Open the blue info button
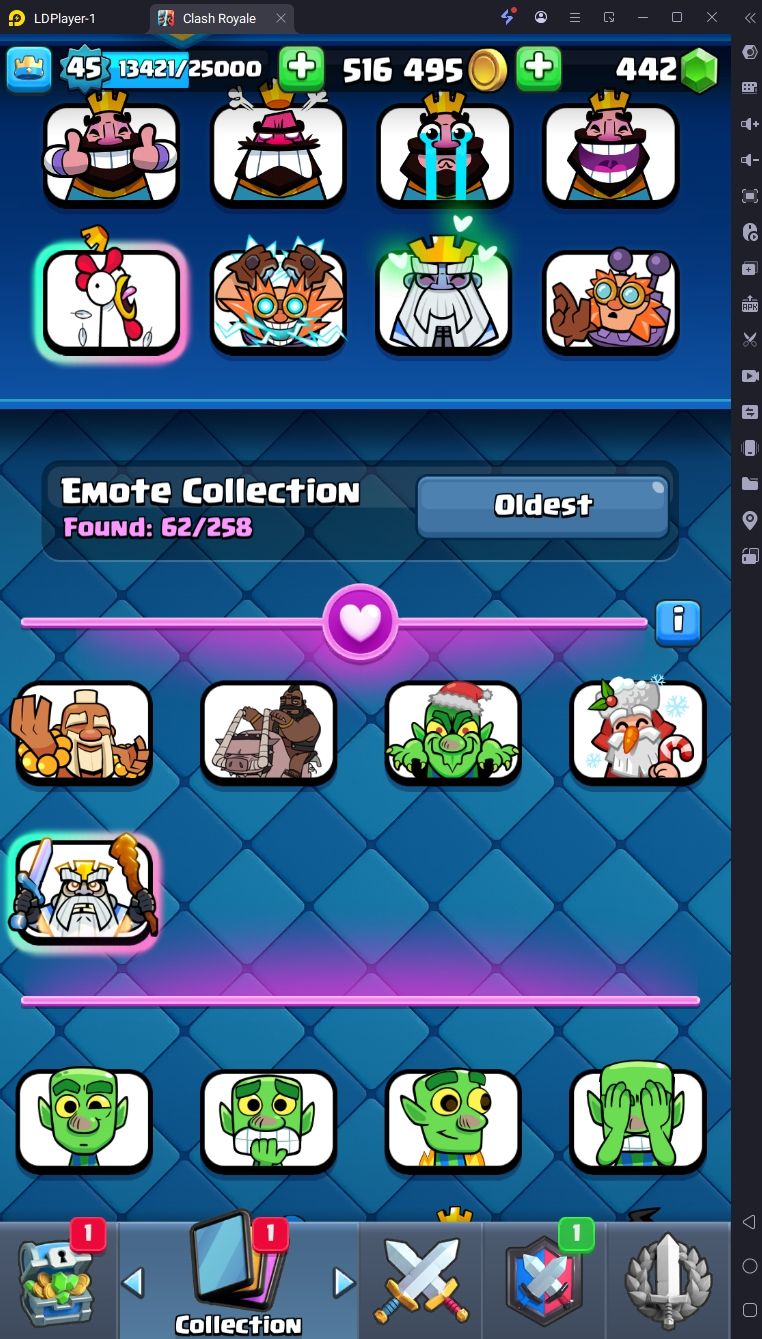Image resolution: width=762 pixels, height=1339 pixels. (x=678, y=622)
